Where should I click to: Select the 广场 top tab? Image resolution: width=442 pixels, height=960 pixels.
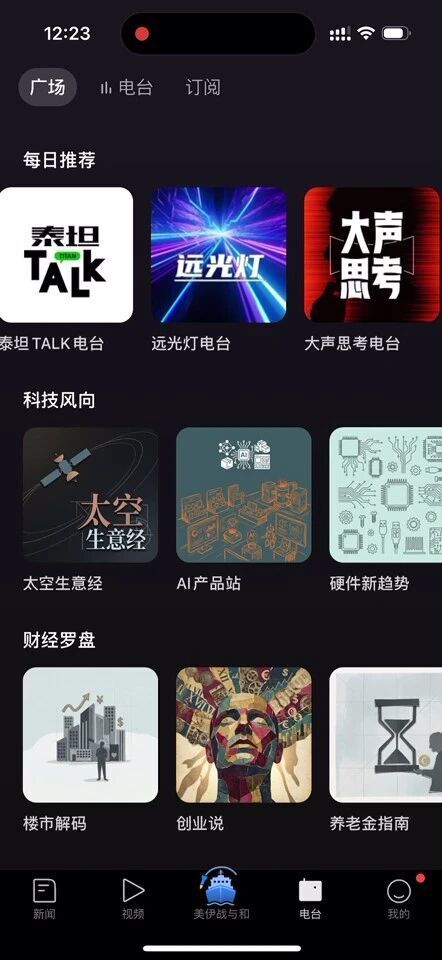pyautogui.click(x=48, y=87)
